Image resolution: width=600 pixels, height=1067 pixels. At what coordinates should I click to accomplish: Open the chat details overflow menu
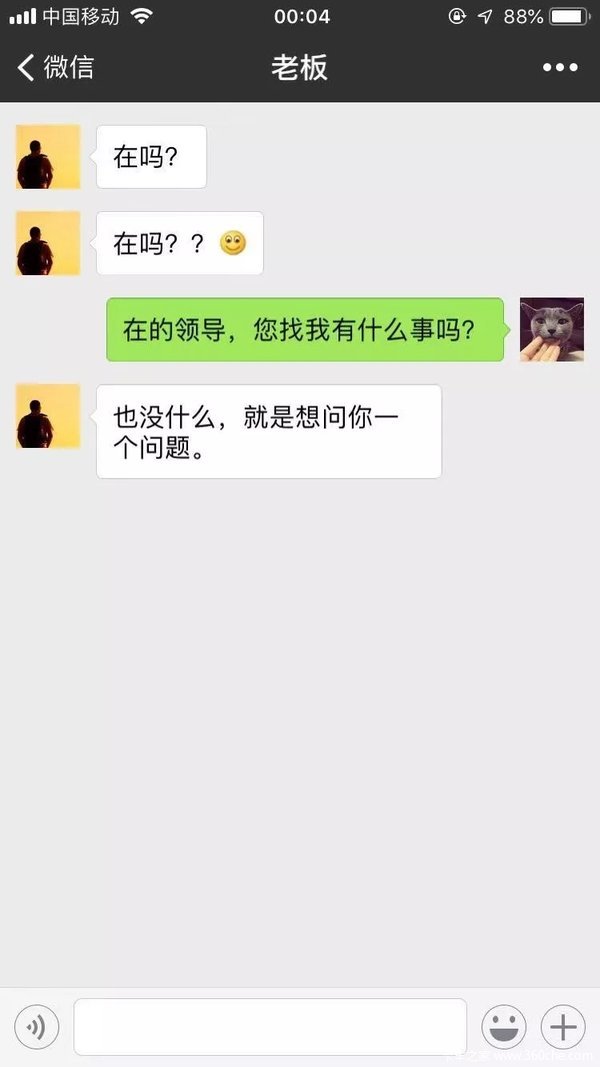[x=559, y=68]
